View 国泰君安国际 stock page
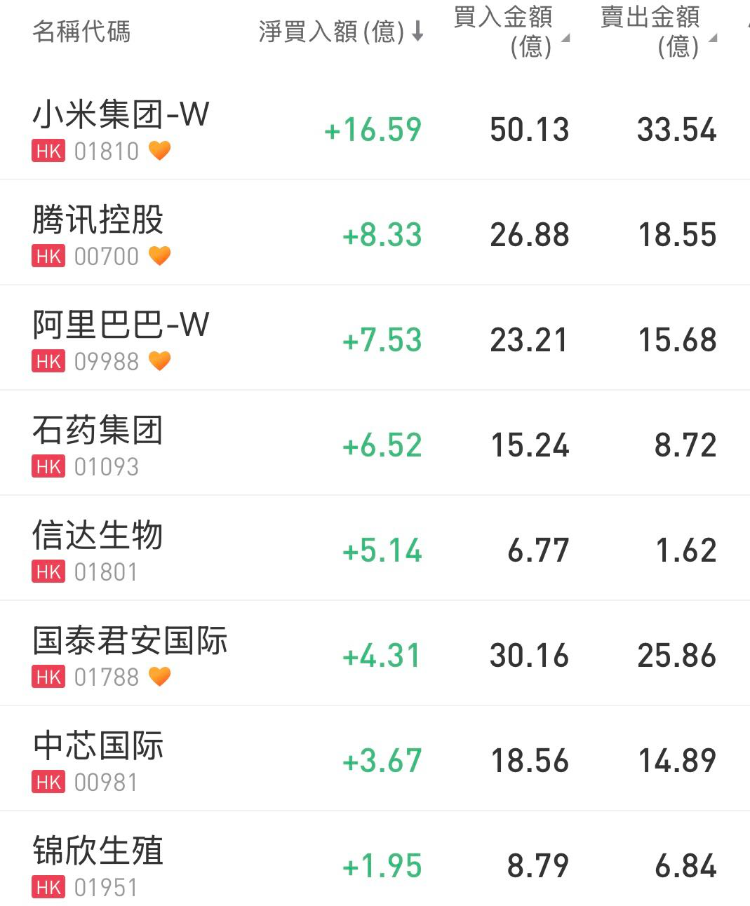750x906 pixels. [x=130, y=641]
